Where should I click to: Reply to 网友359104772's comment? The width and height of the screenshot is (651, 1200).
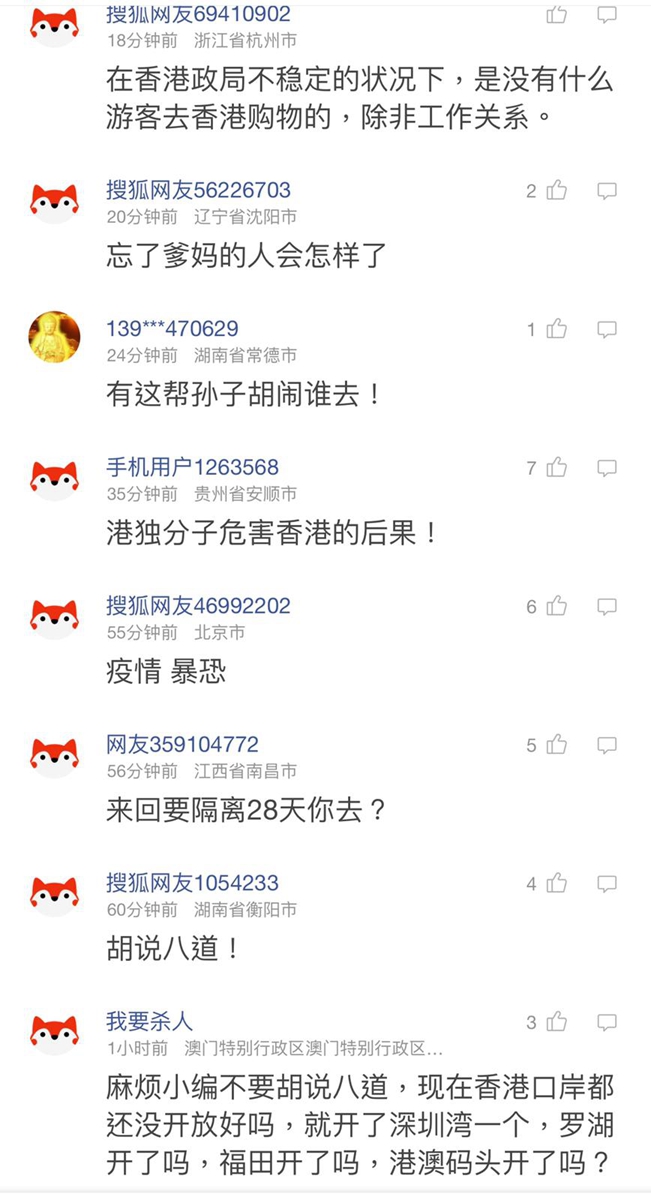(x=607, y=745)
